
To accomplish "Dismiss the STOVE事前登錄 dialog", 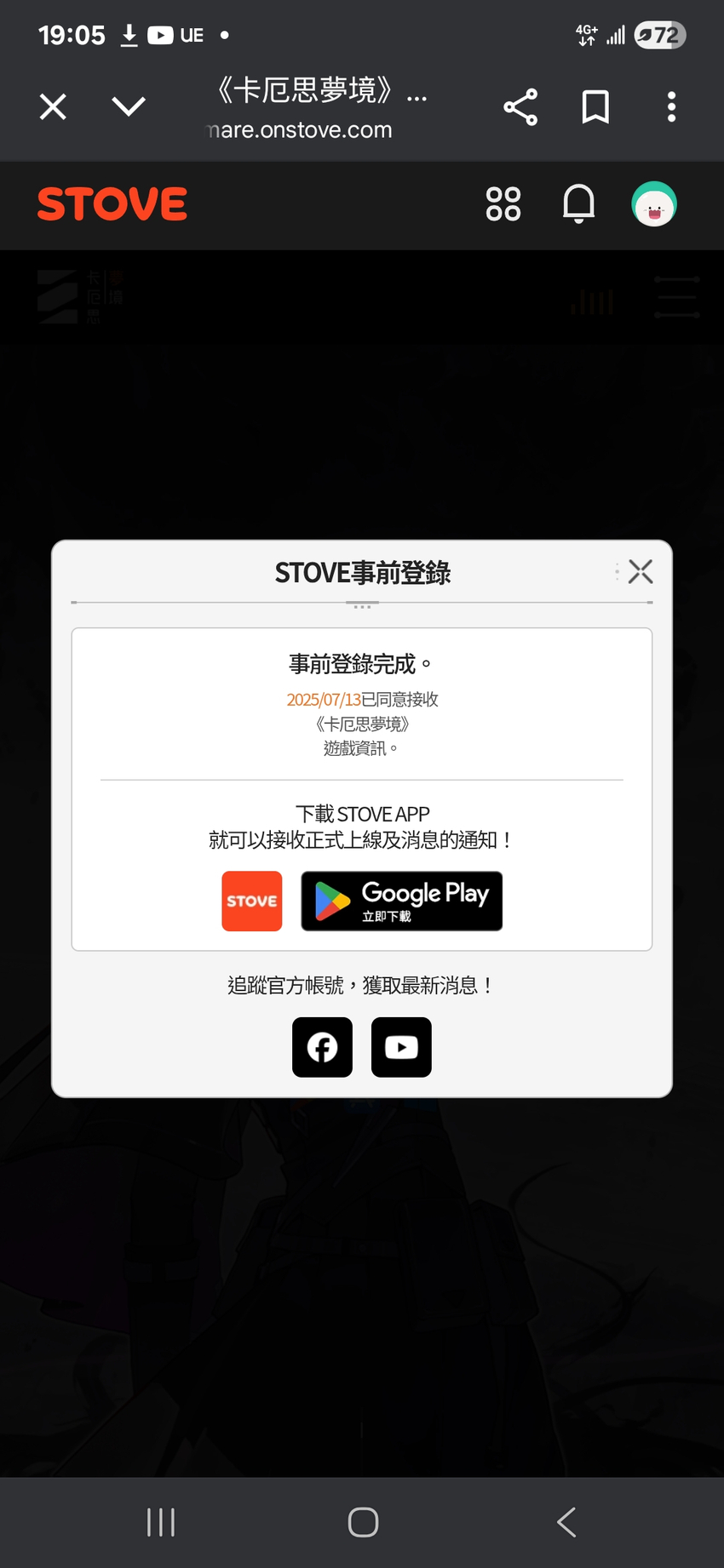I will pyautogui.click(x=641, y=572).
